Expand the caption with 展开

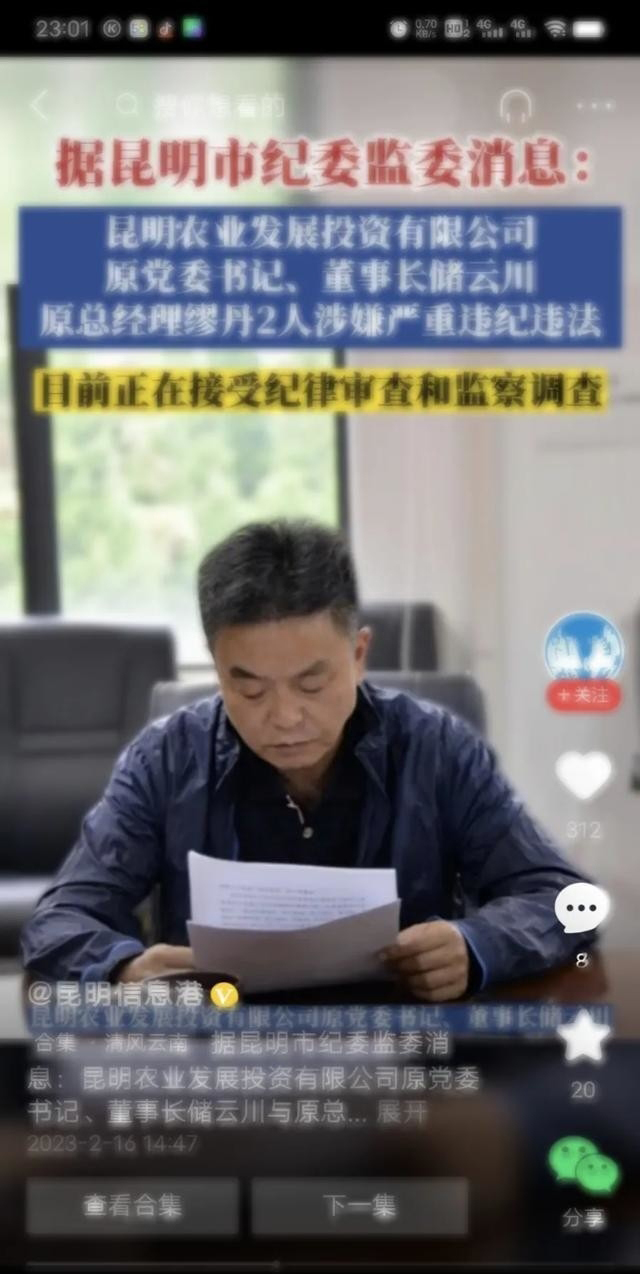click(402, 1113)
